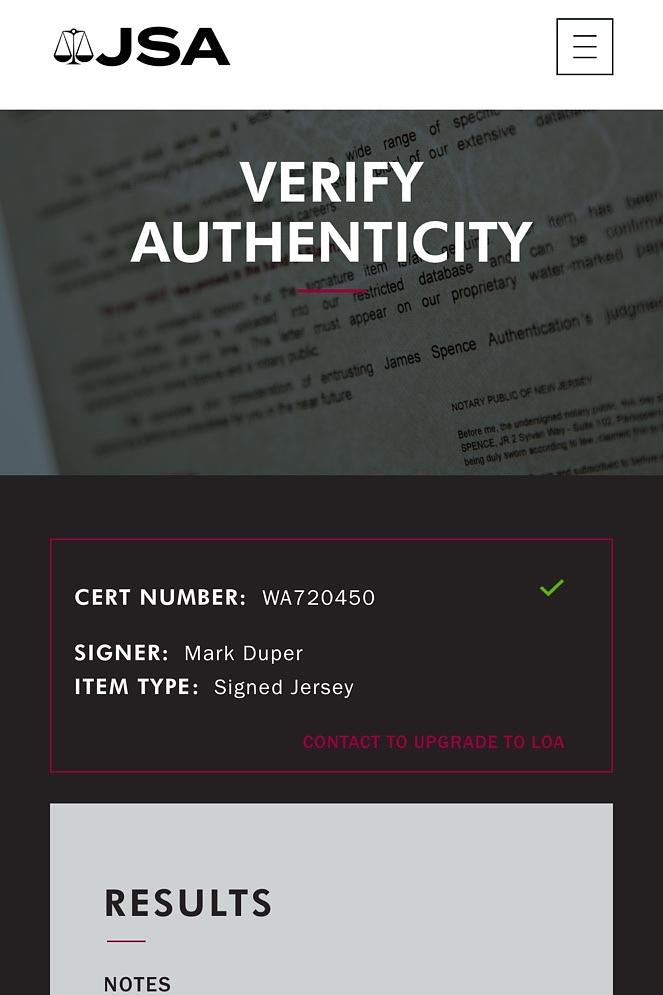Image resolution: width=663 pixels, height=995 pixels.
Task: Tap Contact to Upgrade to LOA
Action: [433, 742]
